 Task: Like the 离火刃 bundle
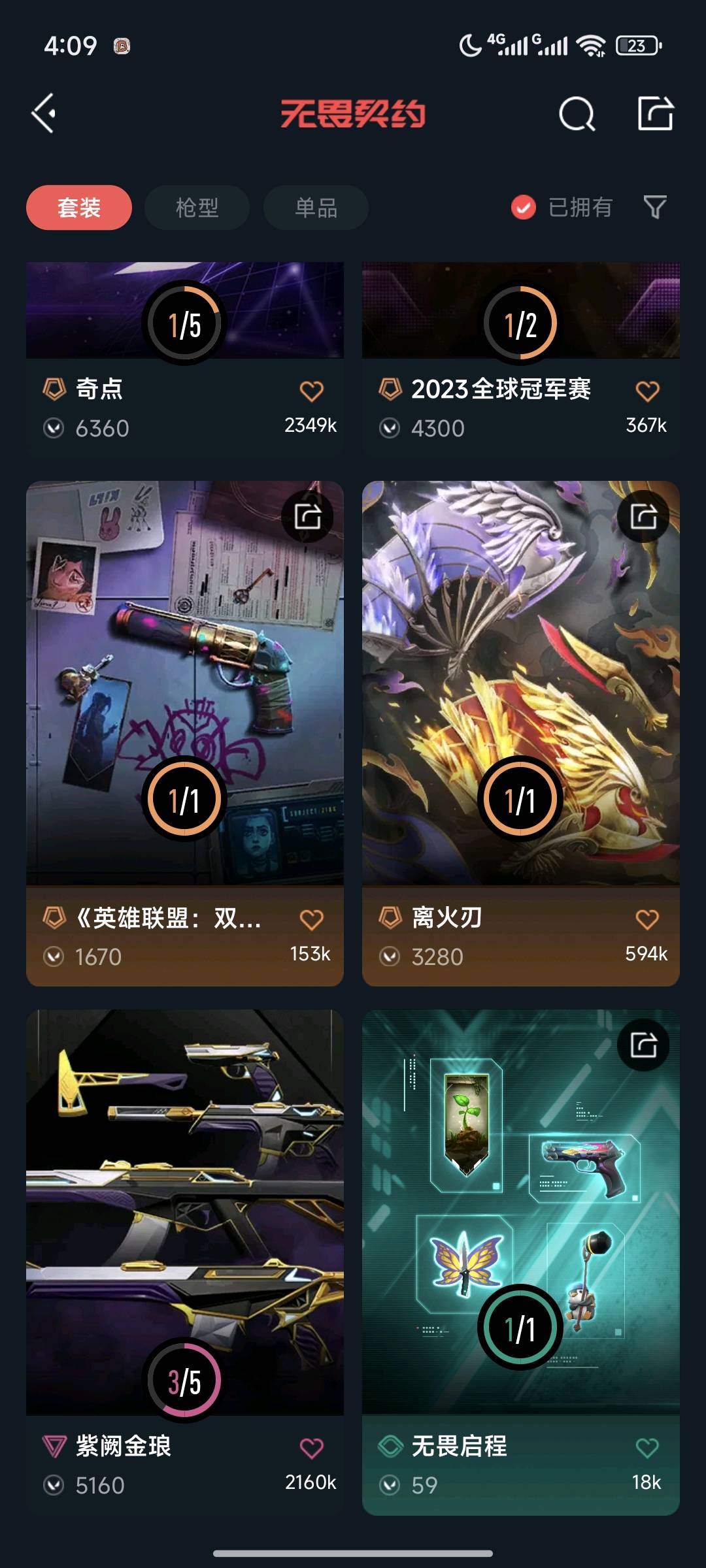pyautogui.click(x=647, y=919)
